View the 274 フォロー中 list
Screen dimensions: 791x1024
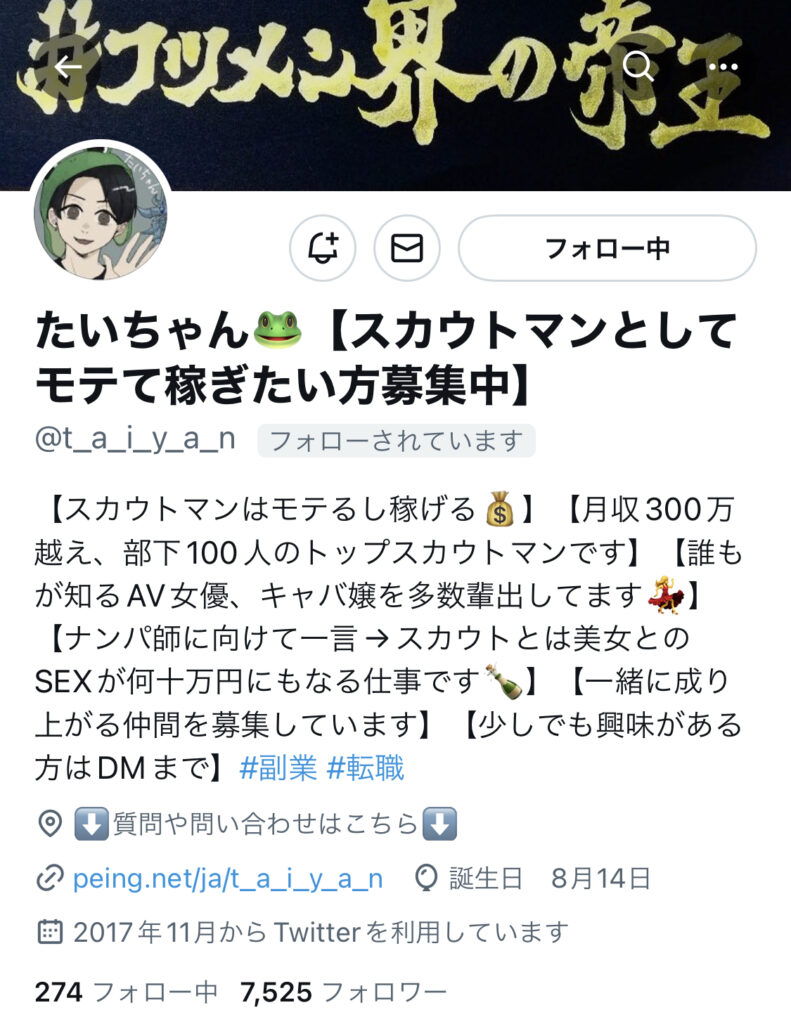tap(126, 992)
